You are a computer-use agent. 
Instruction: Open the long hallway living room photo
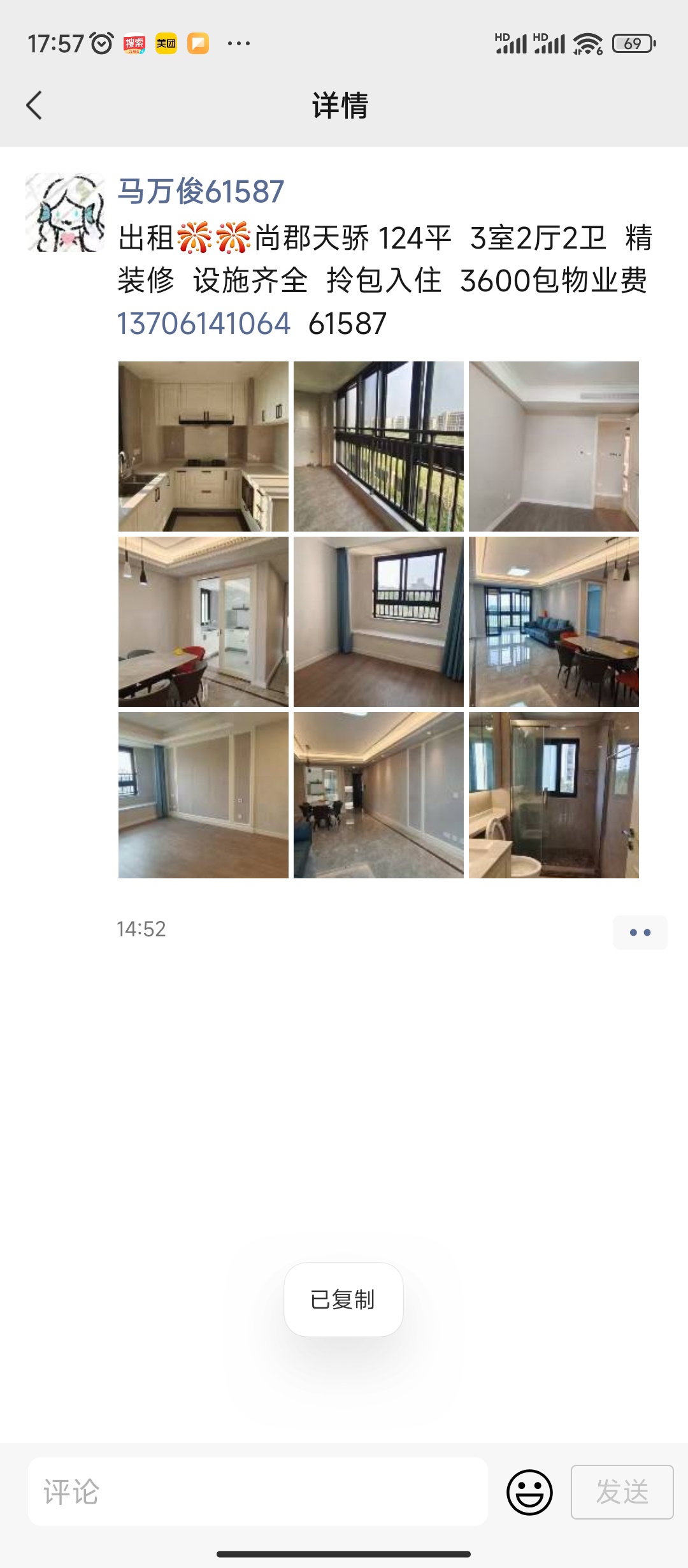pyautogui.click(x=378, y=795)
